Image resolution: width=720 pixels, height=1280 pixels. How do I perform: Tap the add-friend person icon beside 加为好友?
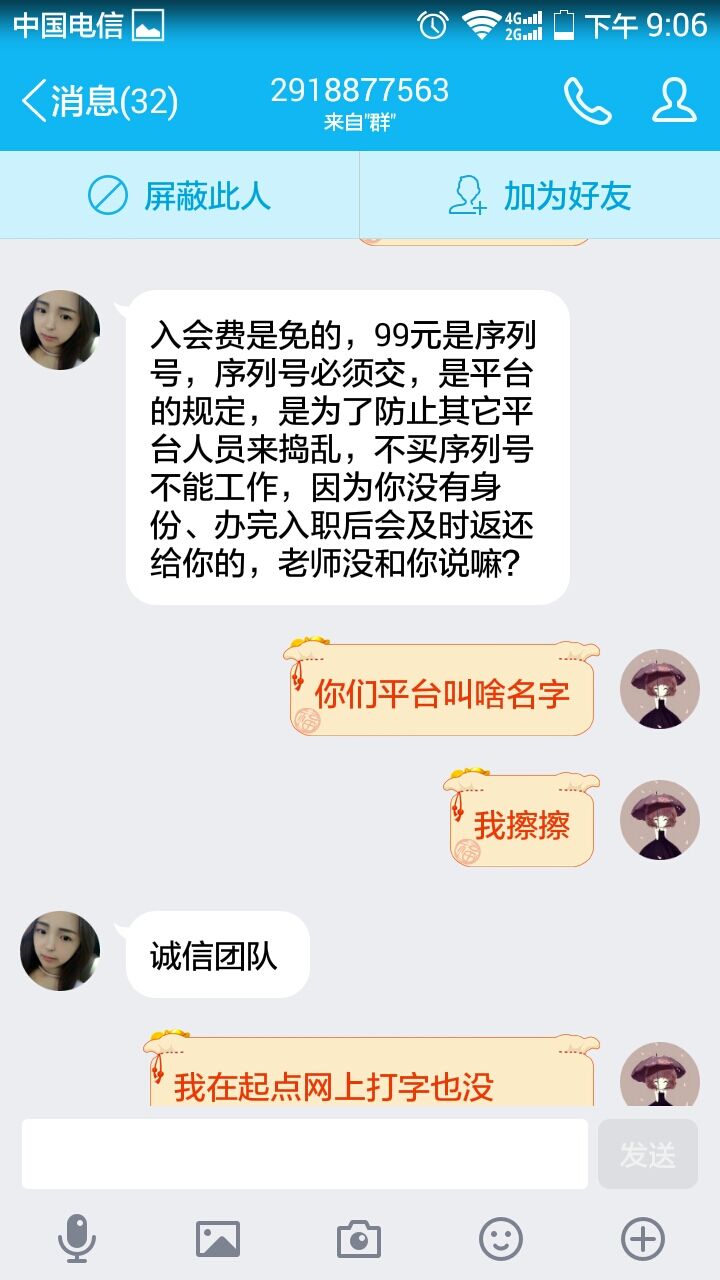[x=467, y=196]
